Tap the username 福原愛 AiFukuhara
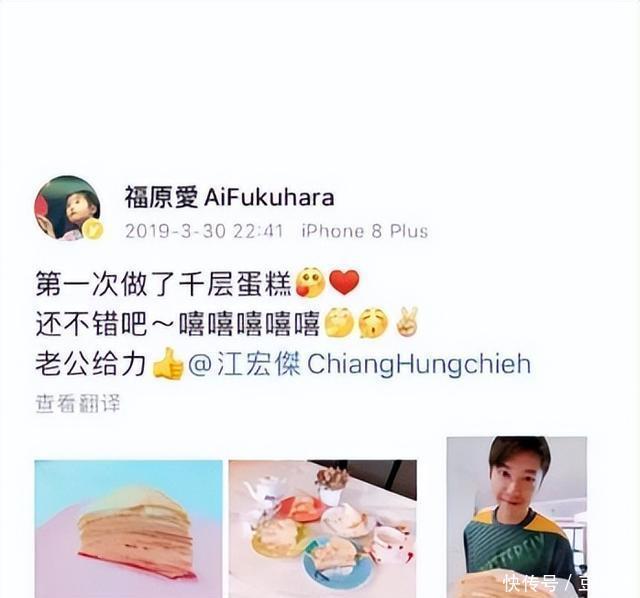This screenshot has width=640, height=598. click(229, 198)
